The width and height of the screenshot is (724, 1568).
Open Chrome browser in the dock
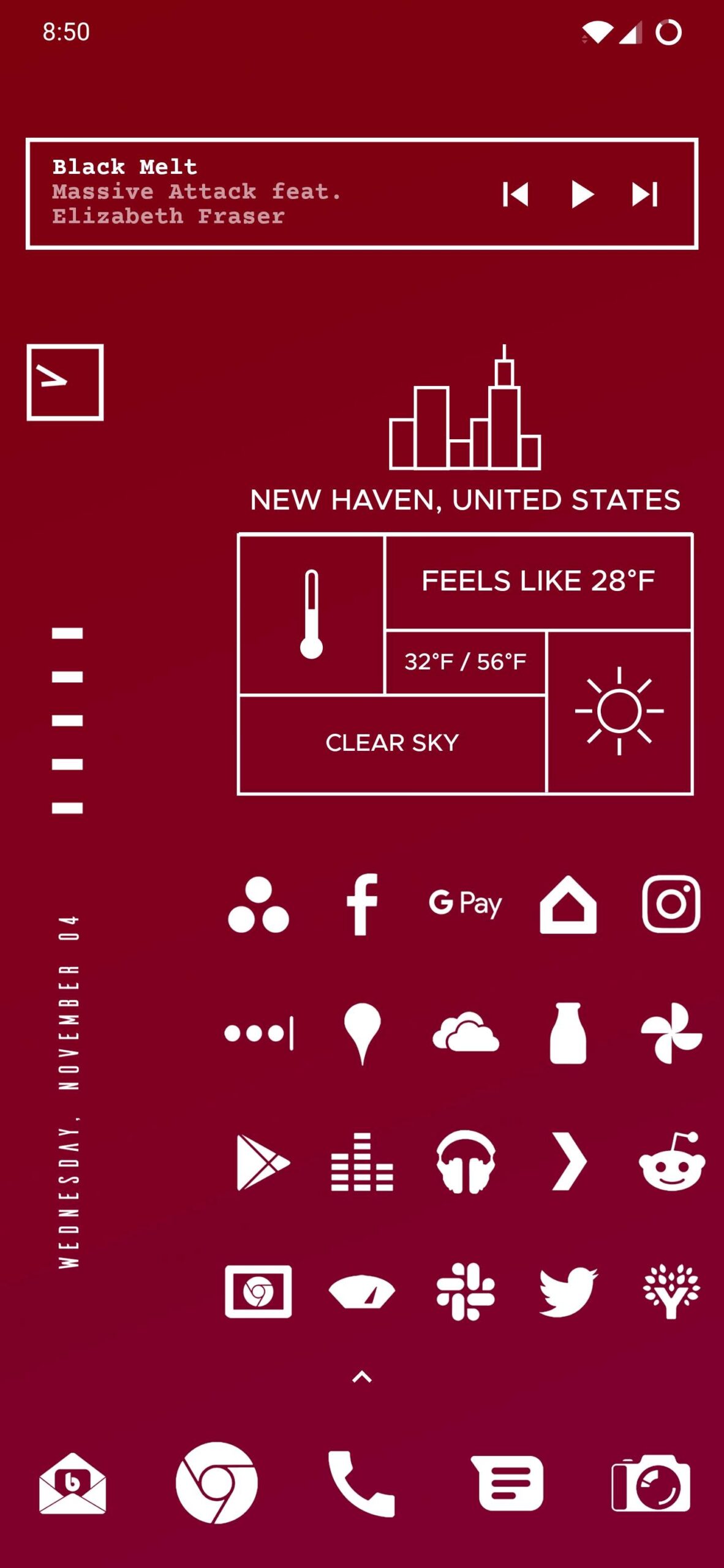coord(216,1482)
